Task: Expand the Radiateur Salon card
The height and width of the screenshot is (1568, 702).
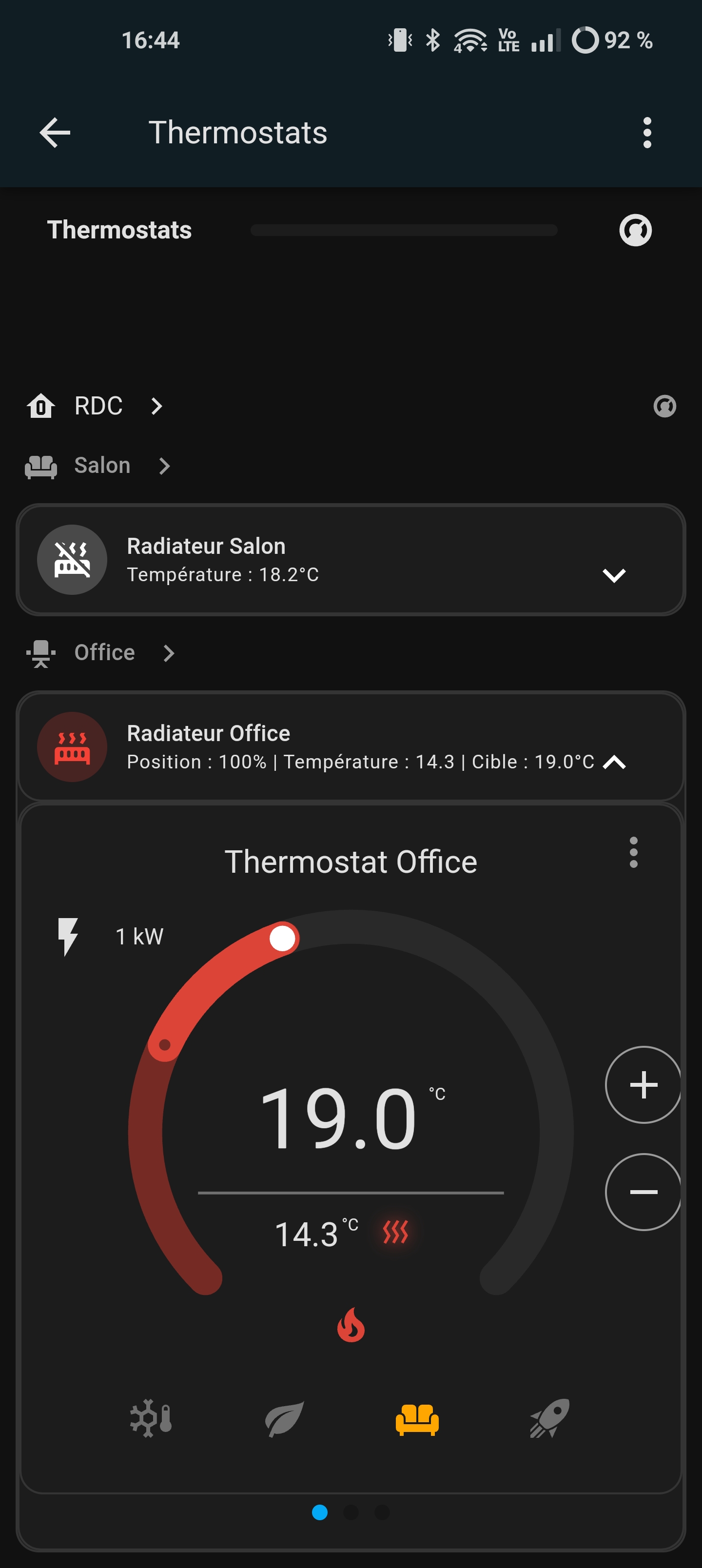Action: click(x=614, y=575)
